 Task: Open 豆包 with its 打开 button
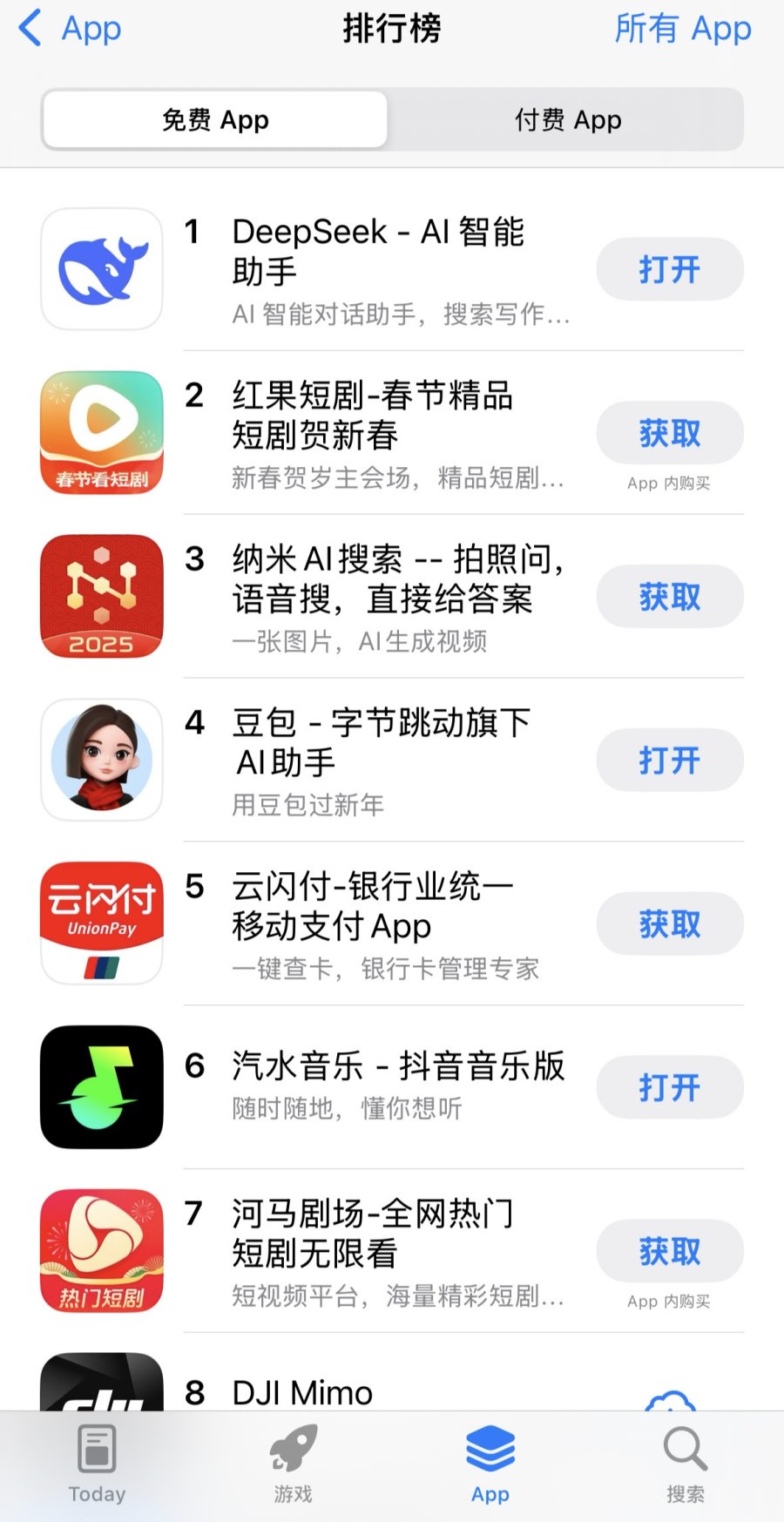[x=669, y=761]
